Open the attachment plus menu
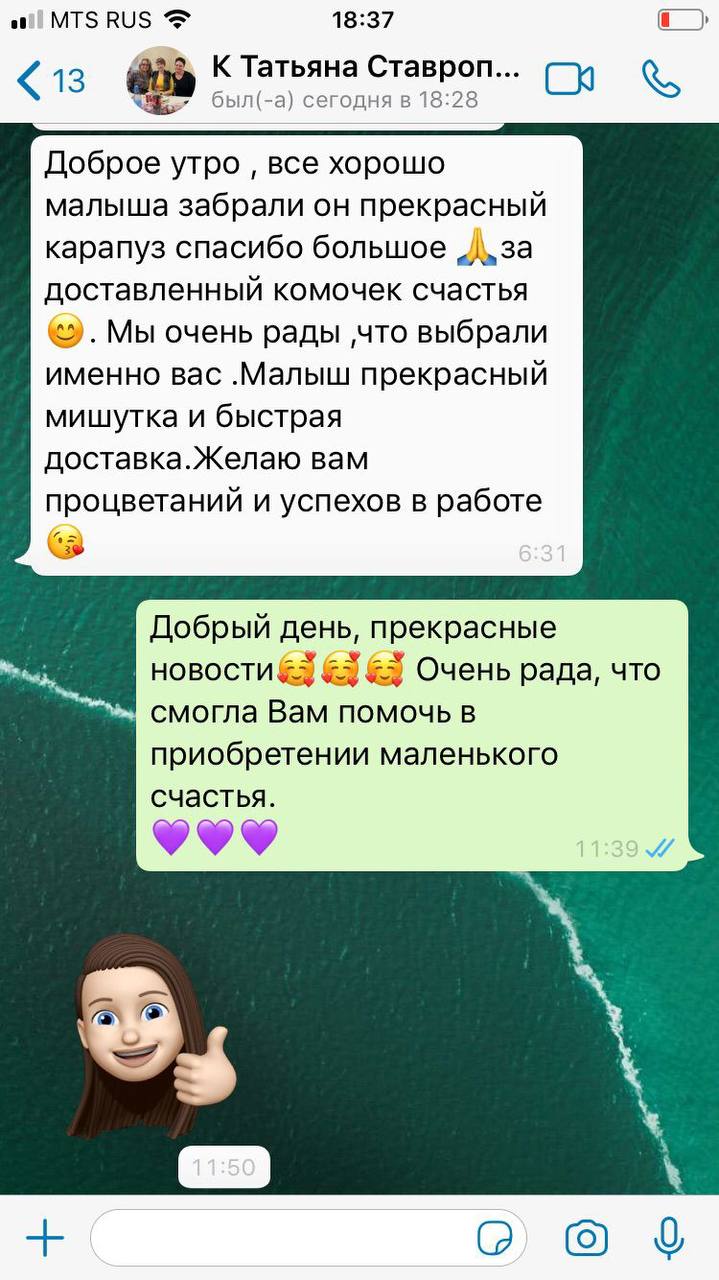 click(x=45, y=1239)
